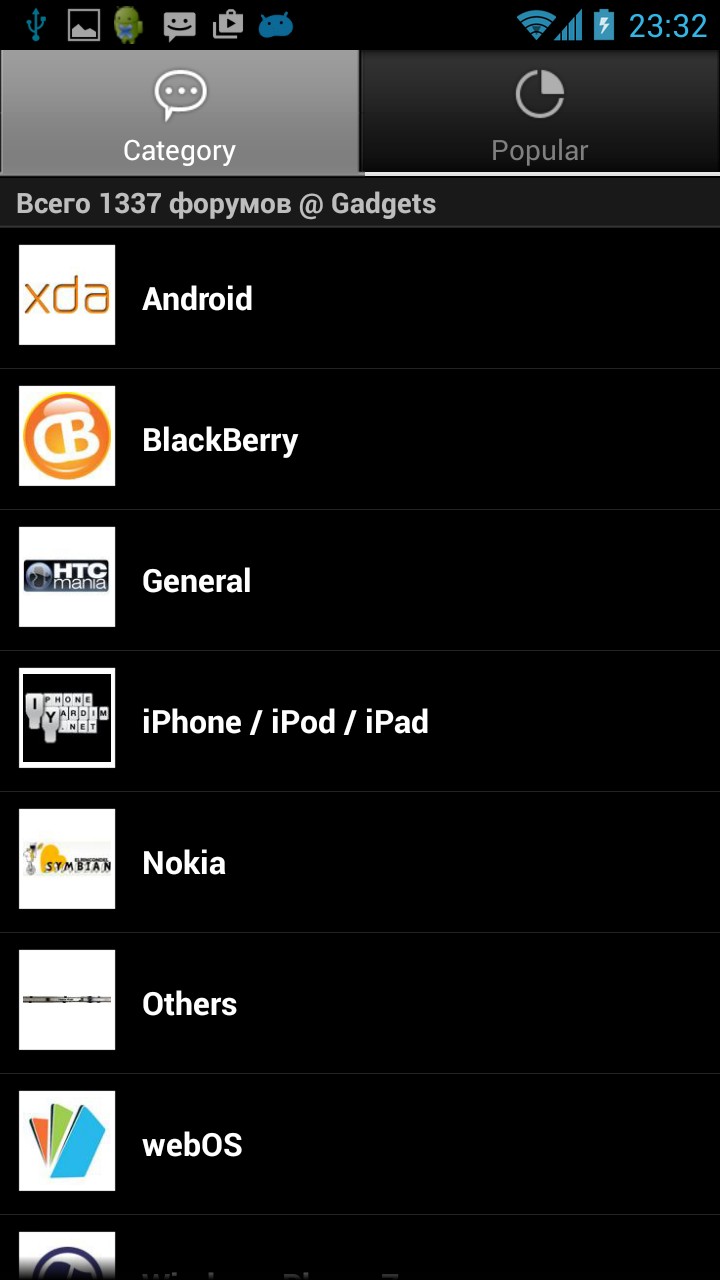Image resolution: width=720 pixels, height=1280 pixels.
Task: Open the Android forum category
Action: click(360, 298)
